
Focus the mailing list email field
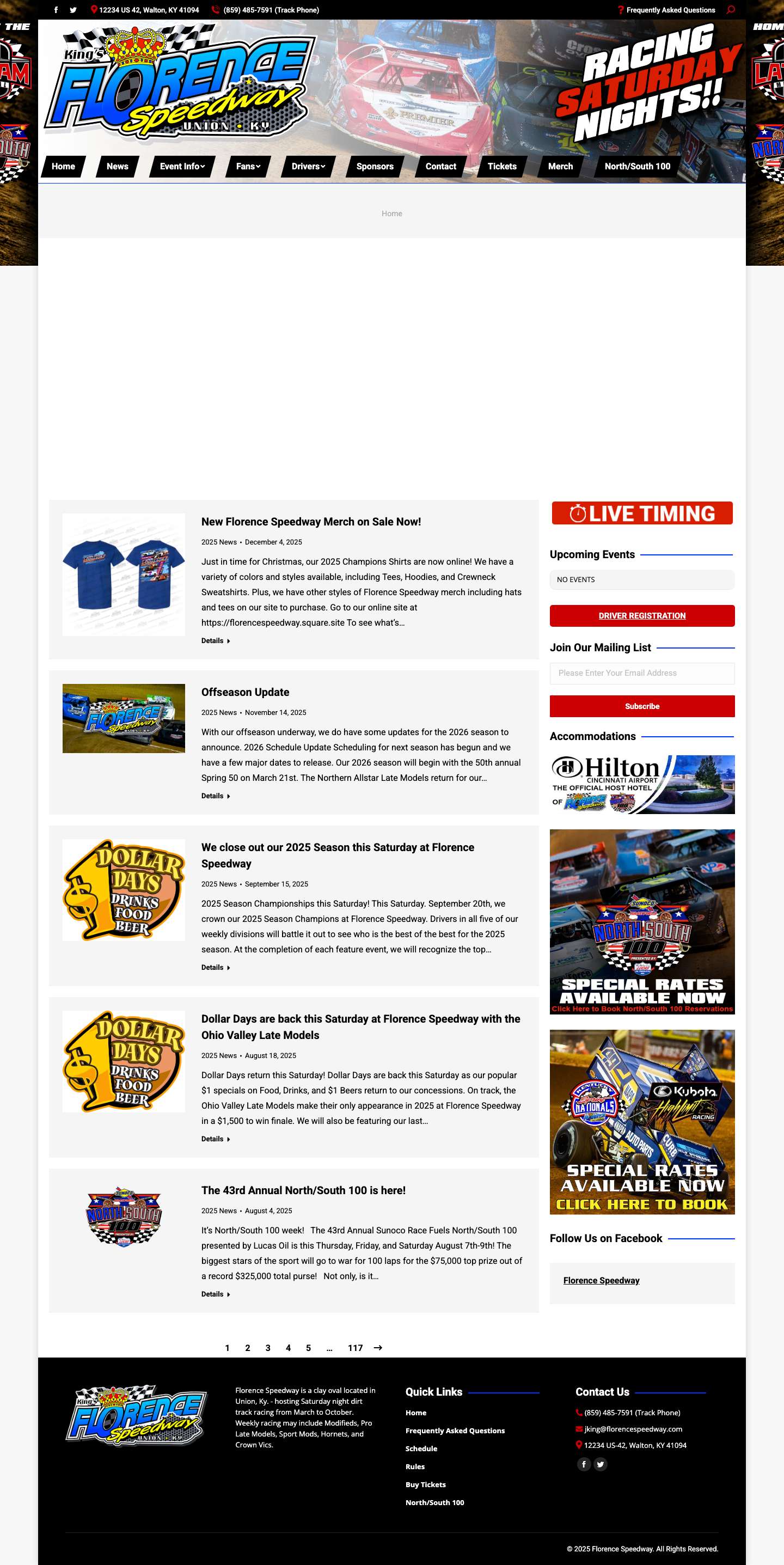[642, 673]
